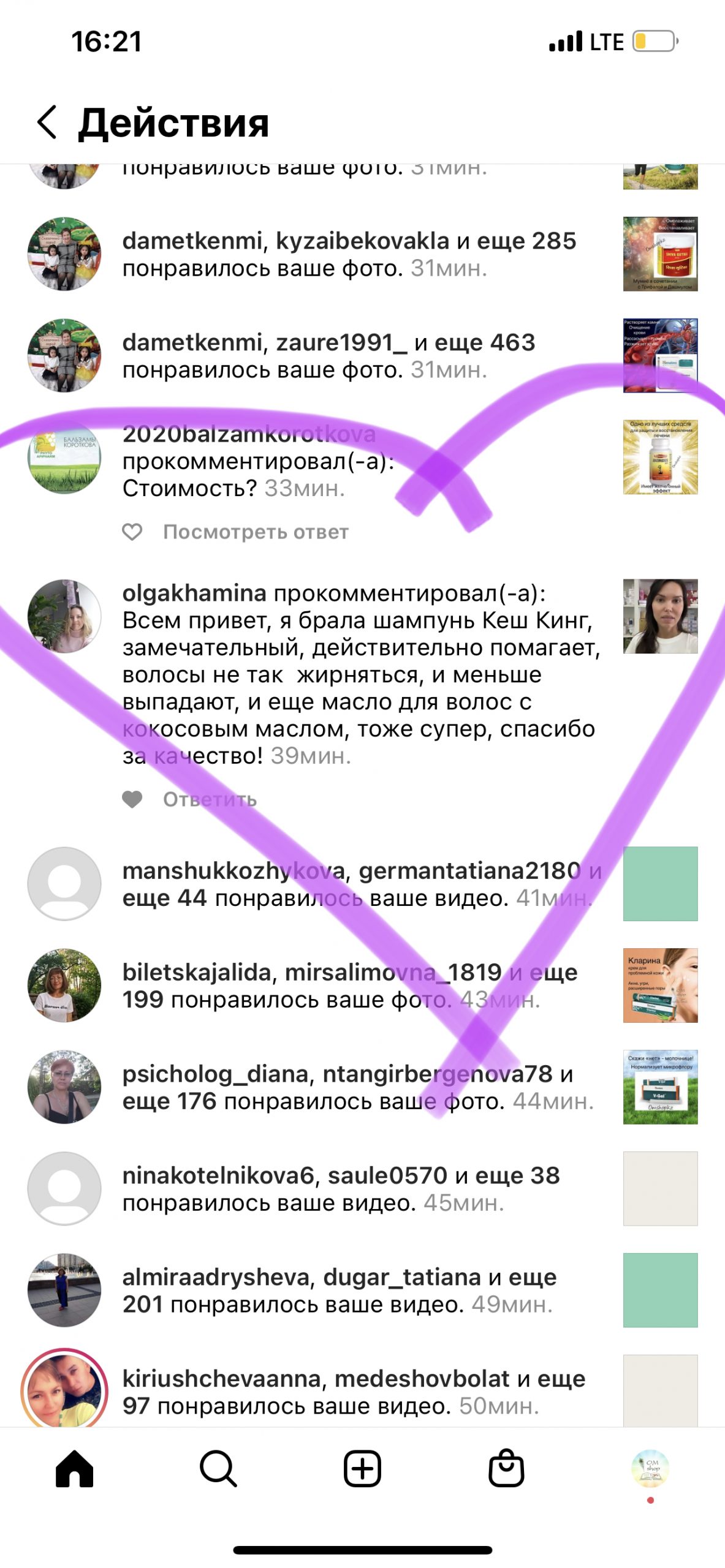Tap Посмотреть ответ under the Стоимость? comment
This screenshot has width=725, height=1568.
tap(256, 532)
